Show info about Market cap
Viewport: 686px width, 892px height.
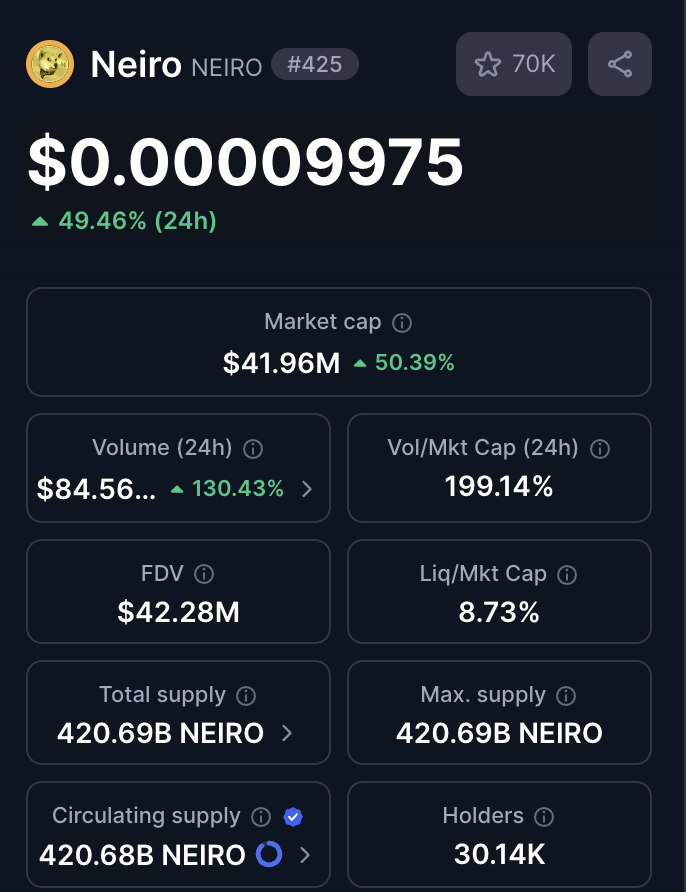pyautogui.click(x=402, y=323)
